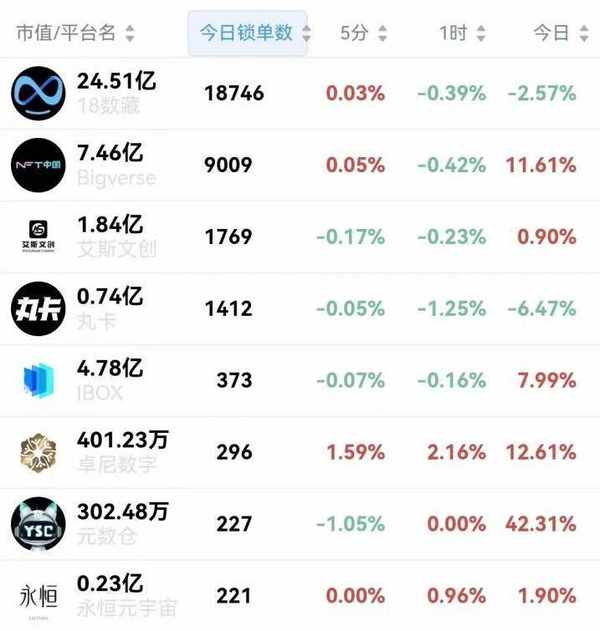Sort by 市值/平台名 column
Screen dimensions: 600x631
pos(75,33)
